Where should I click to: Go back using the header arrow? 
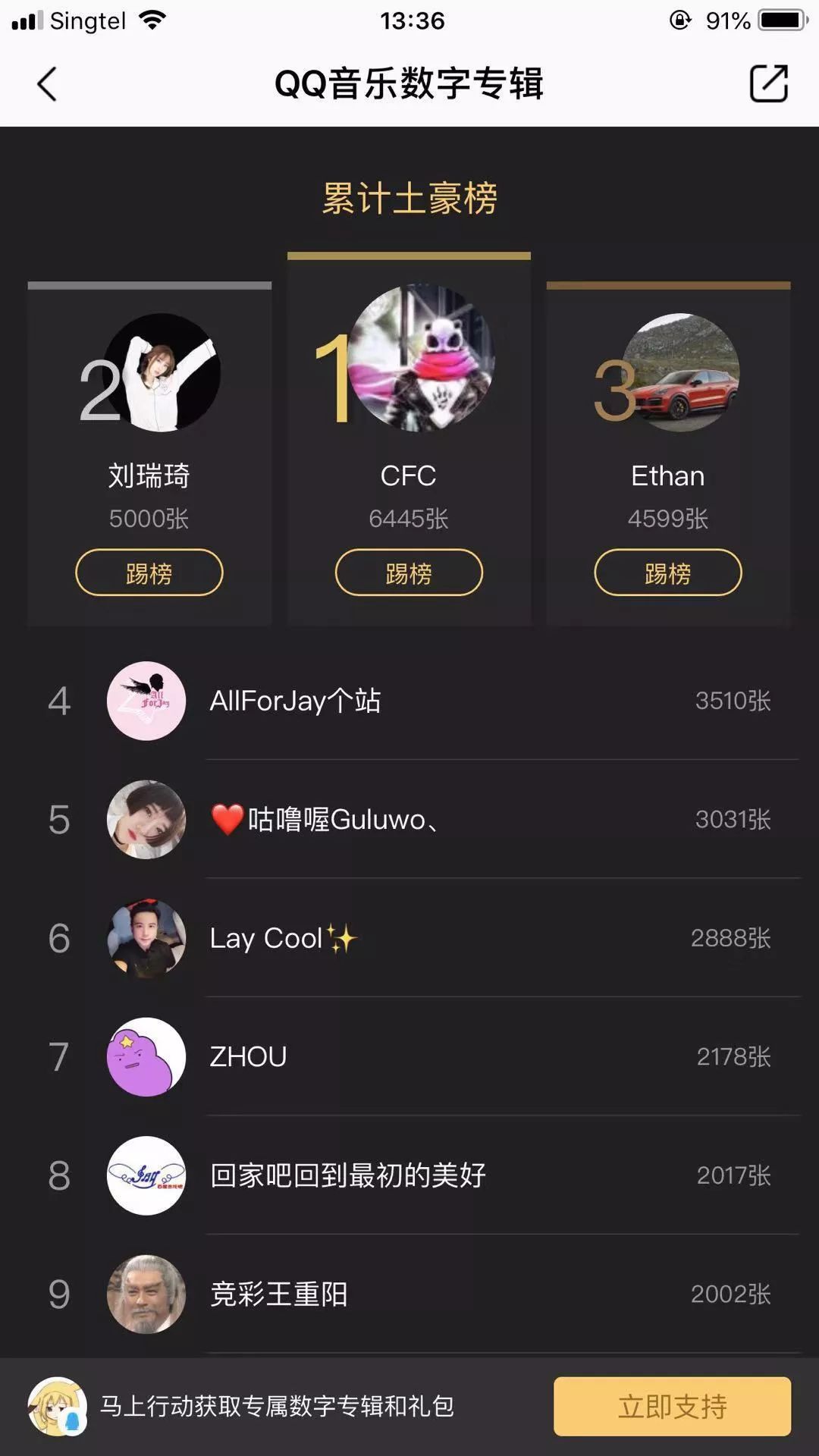point(47,84)
